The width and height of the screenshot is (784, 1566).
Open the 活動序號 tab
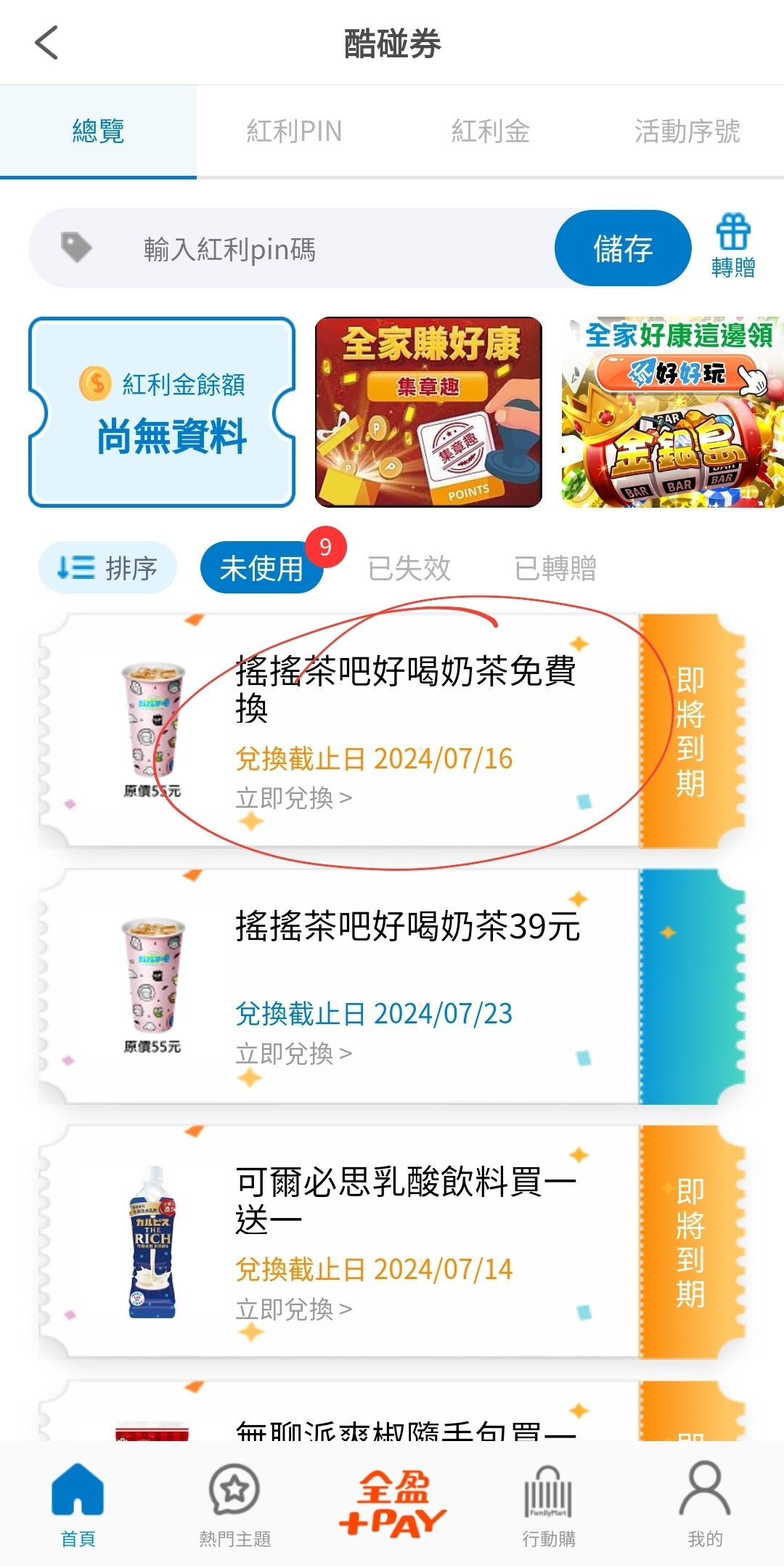686,131
